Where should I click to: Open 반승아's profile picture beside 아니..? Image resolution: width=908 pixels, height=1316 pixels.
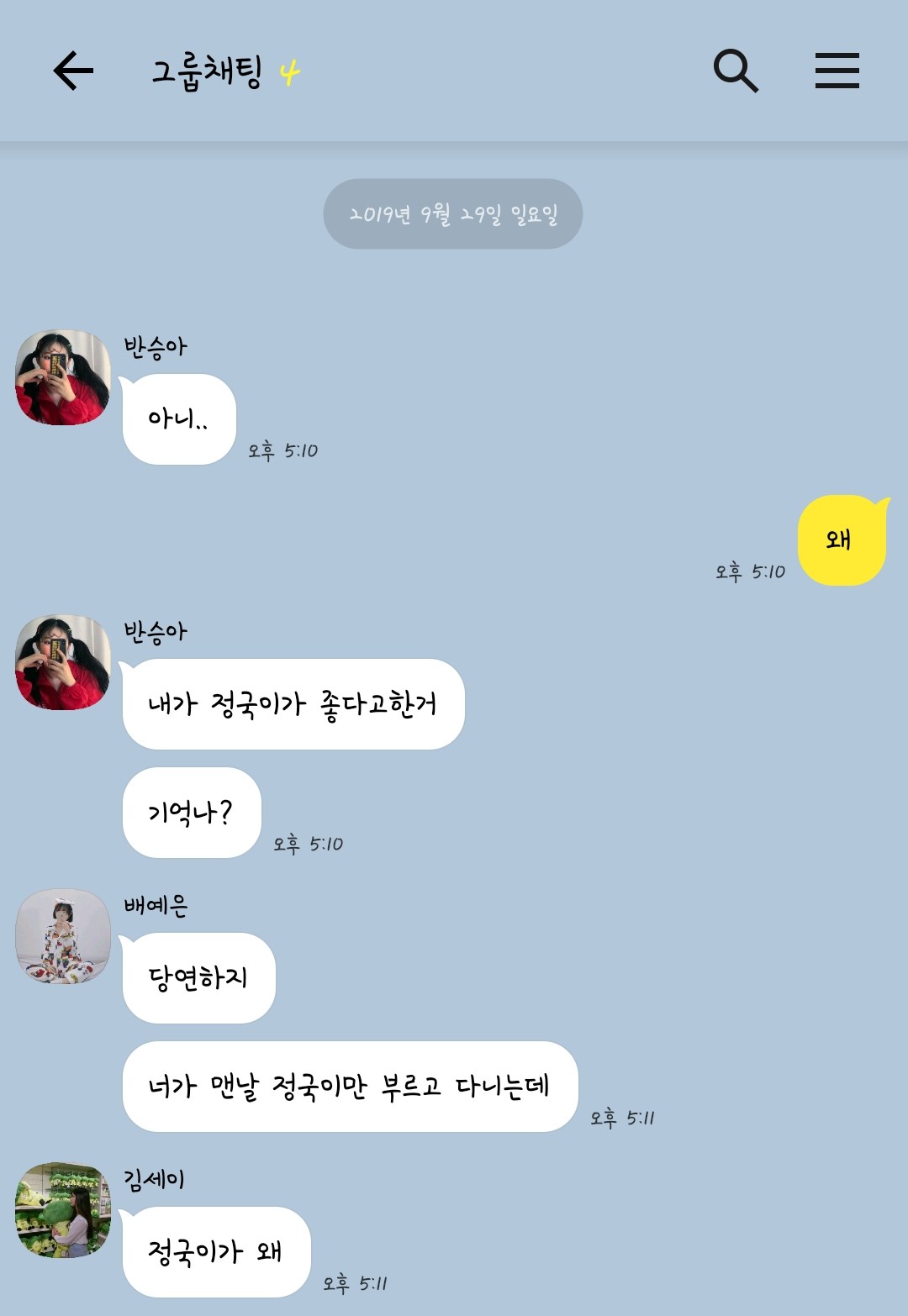pos(63,377)
